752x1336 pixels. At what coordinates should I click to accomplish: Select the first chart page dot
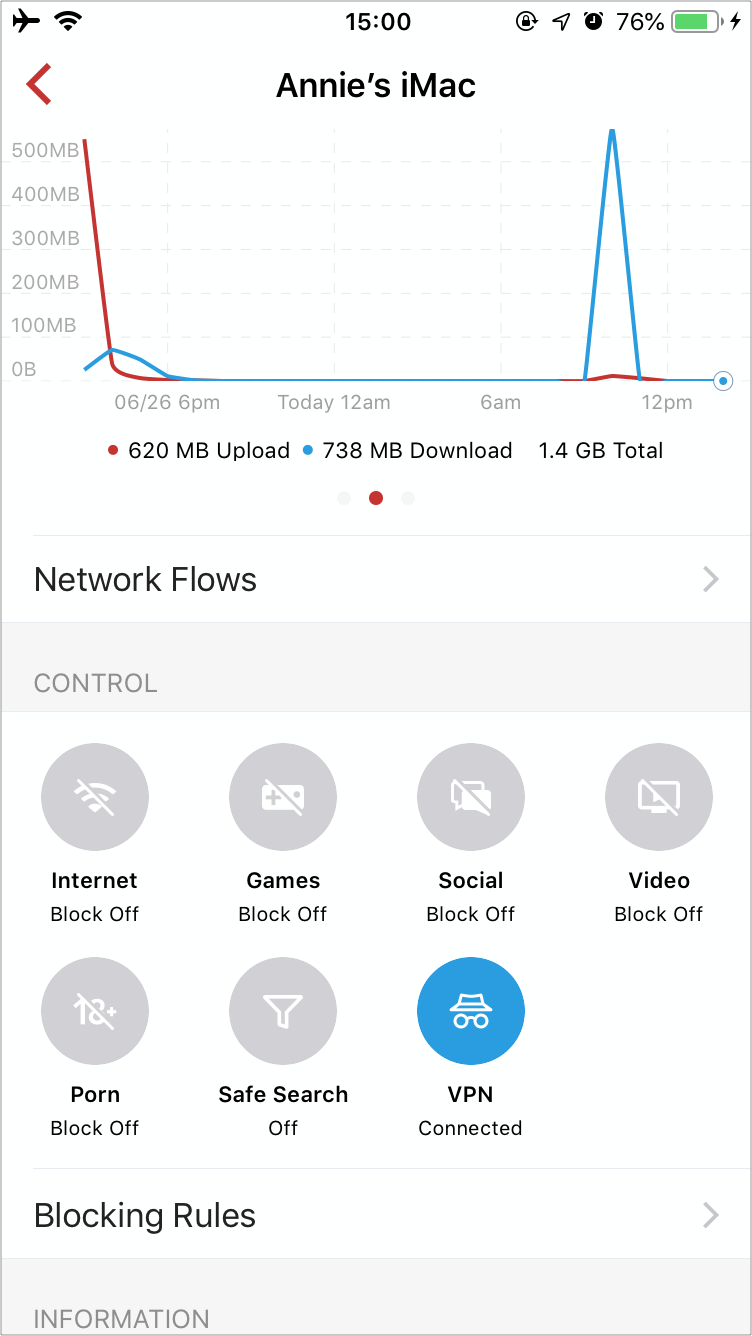coord(344,498)
